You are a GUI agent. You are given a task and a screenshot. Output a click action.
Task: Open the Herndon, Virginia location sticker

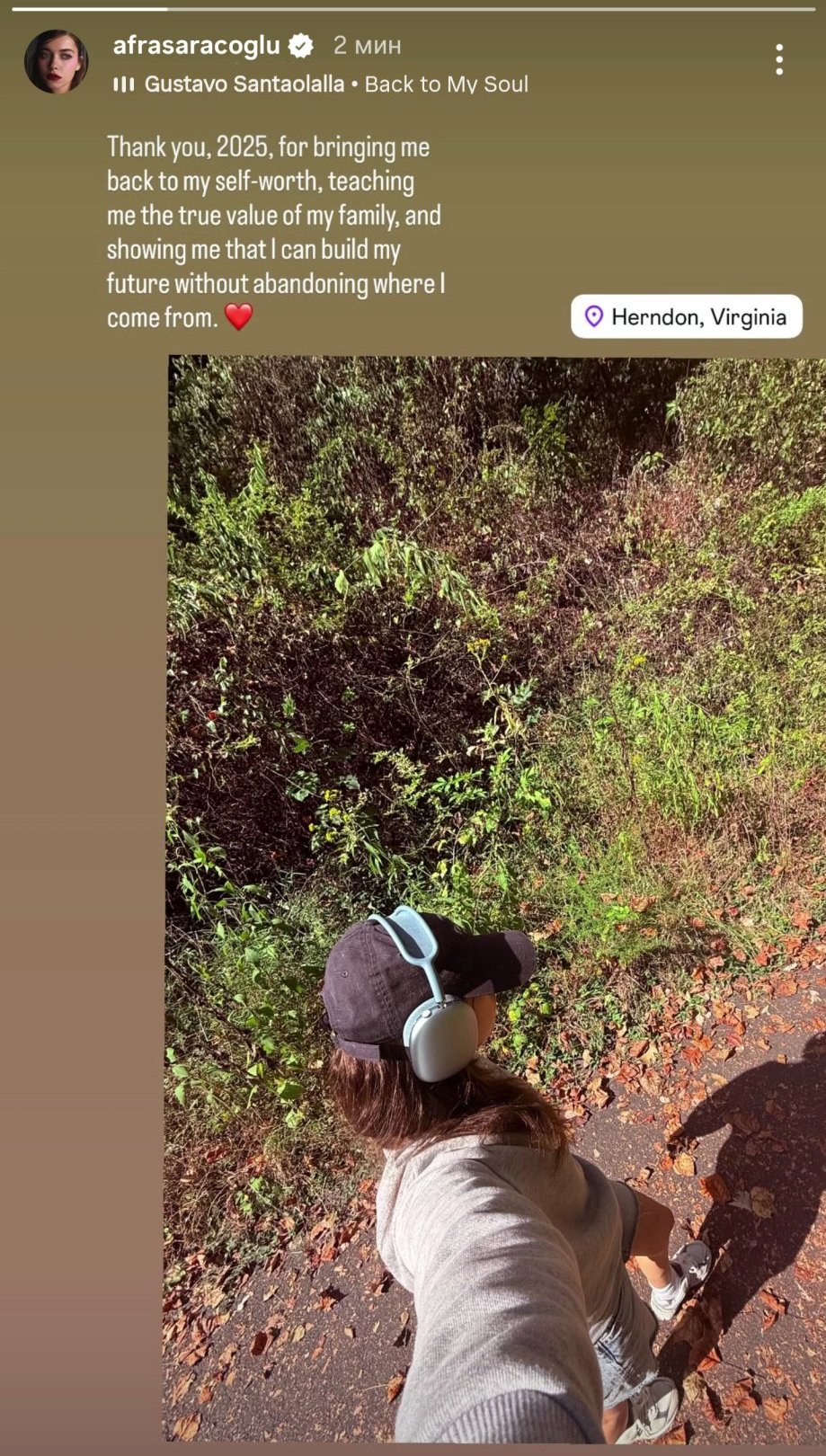click(687, 317)
